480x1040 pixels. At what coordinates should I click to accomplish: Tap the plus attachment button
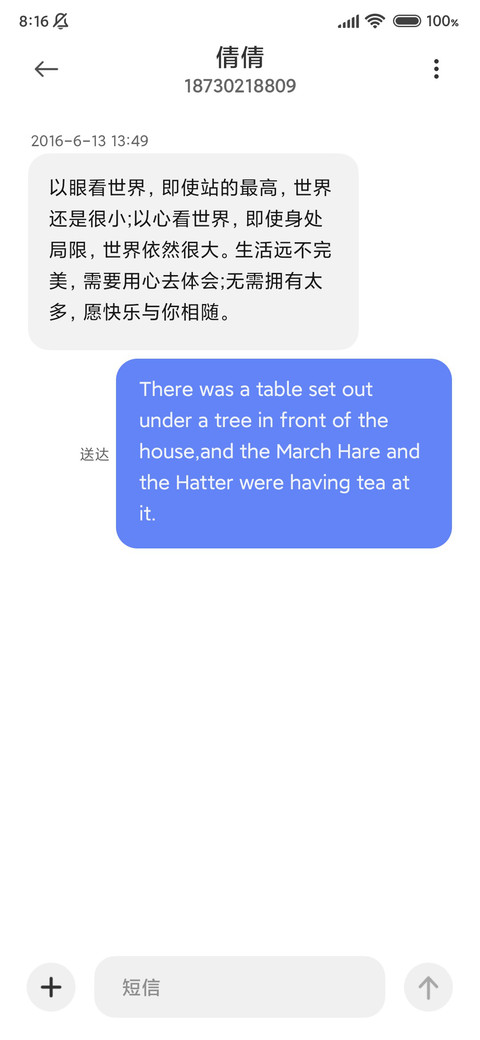point(51,987)
